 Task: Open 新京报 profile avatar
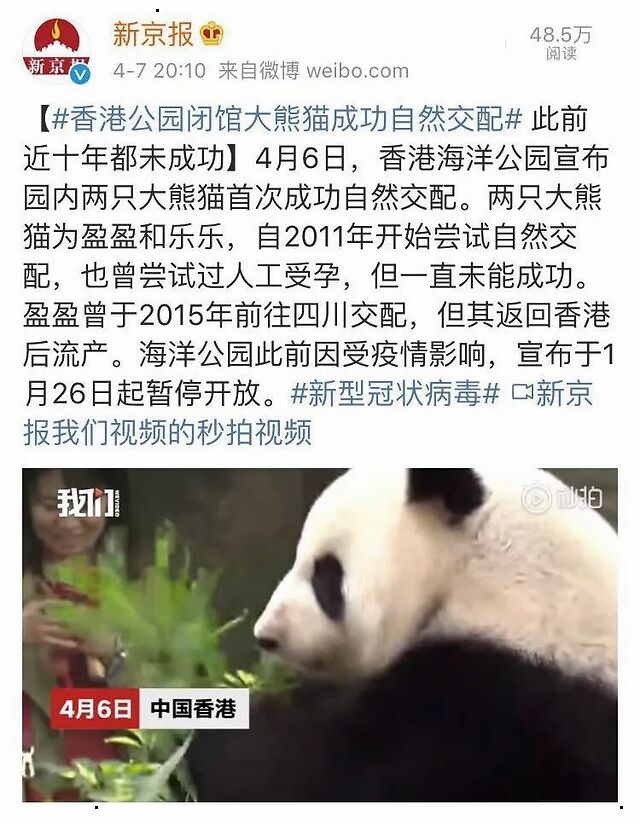click(x=56, y=50)
